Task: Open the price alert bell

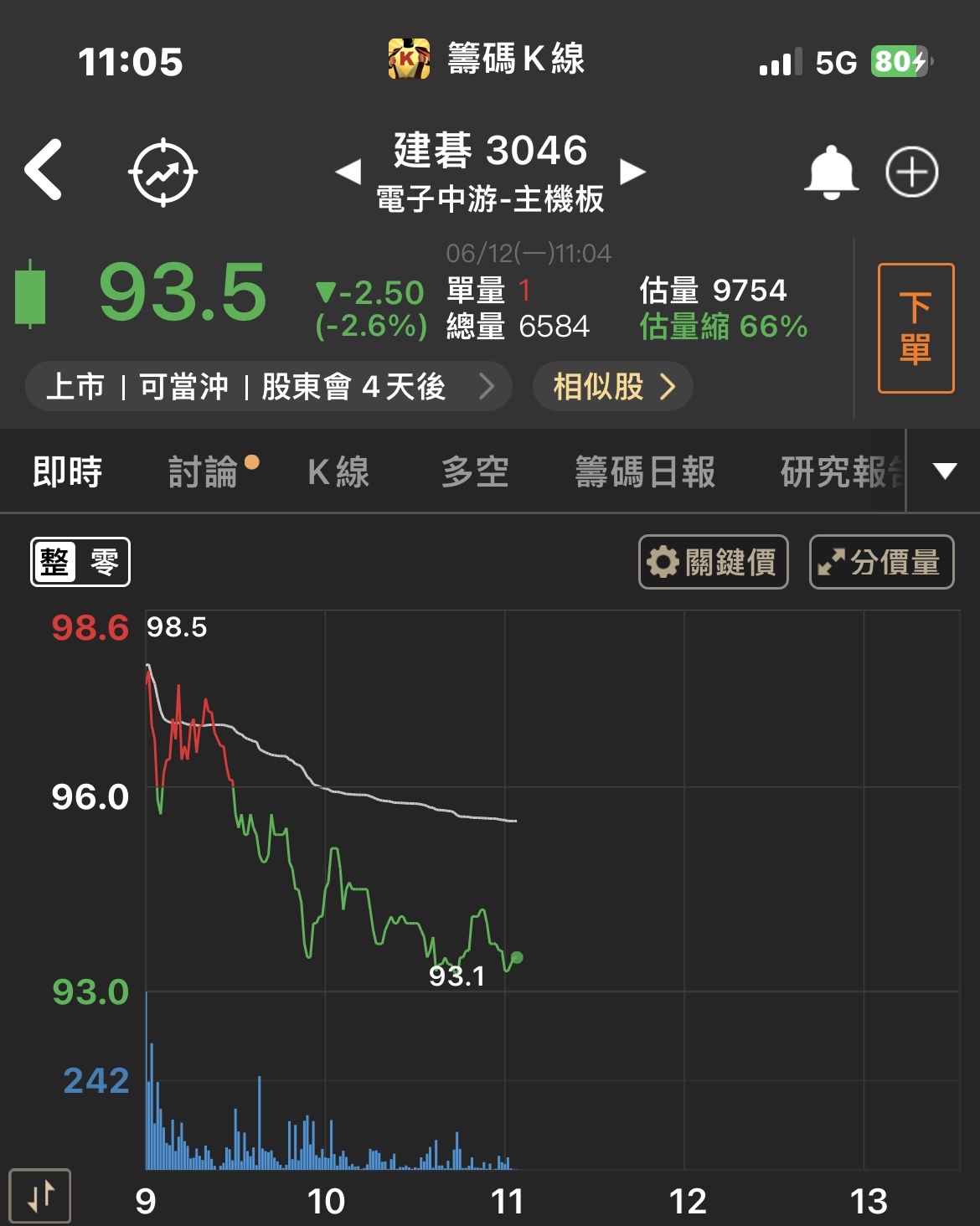Action: [830, 173]
